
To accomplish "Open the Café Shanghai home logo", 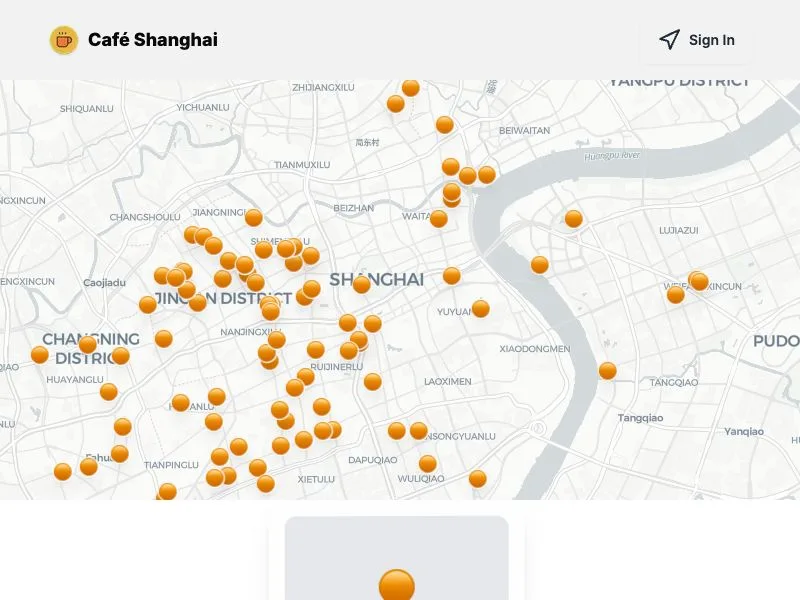I will (x=134, y=40).
